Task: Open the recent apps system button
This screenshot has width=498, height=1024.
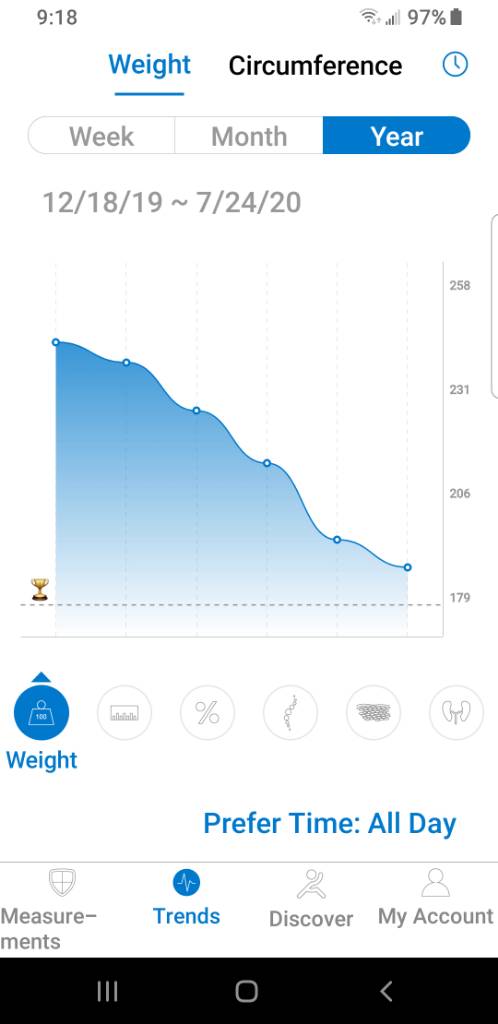Action: [x=107, y=991]
